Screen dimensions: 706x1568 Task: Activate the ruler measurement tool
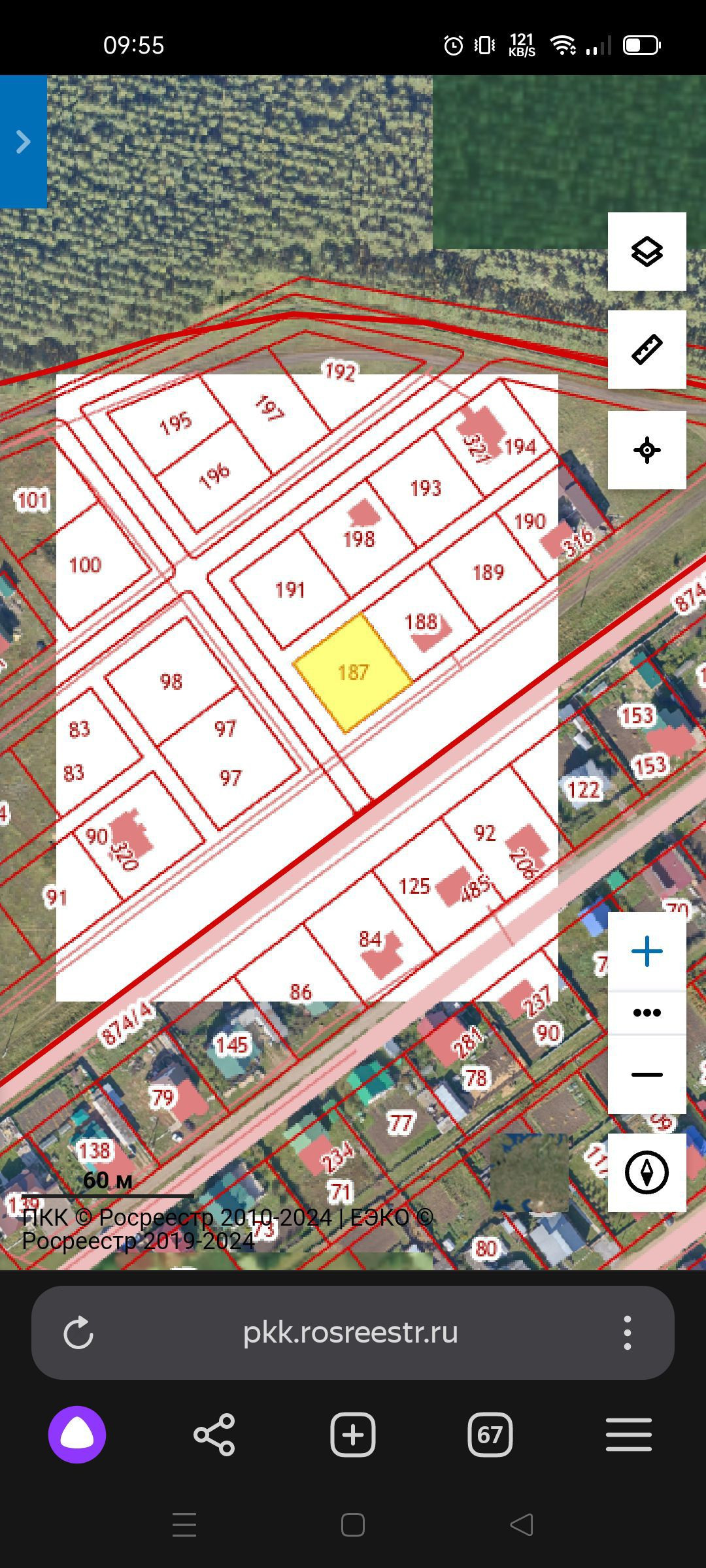point(647,350)
